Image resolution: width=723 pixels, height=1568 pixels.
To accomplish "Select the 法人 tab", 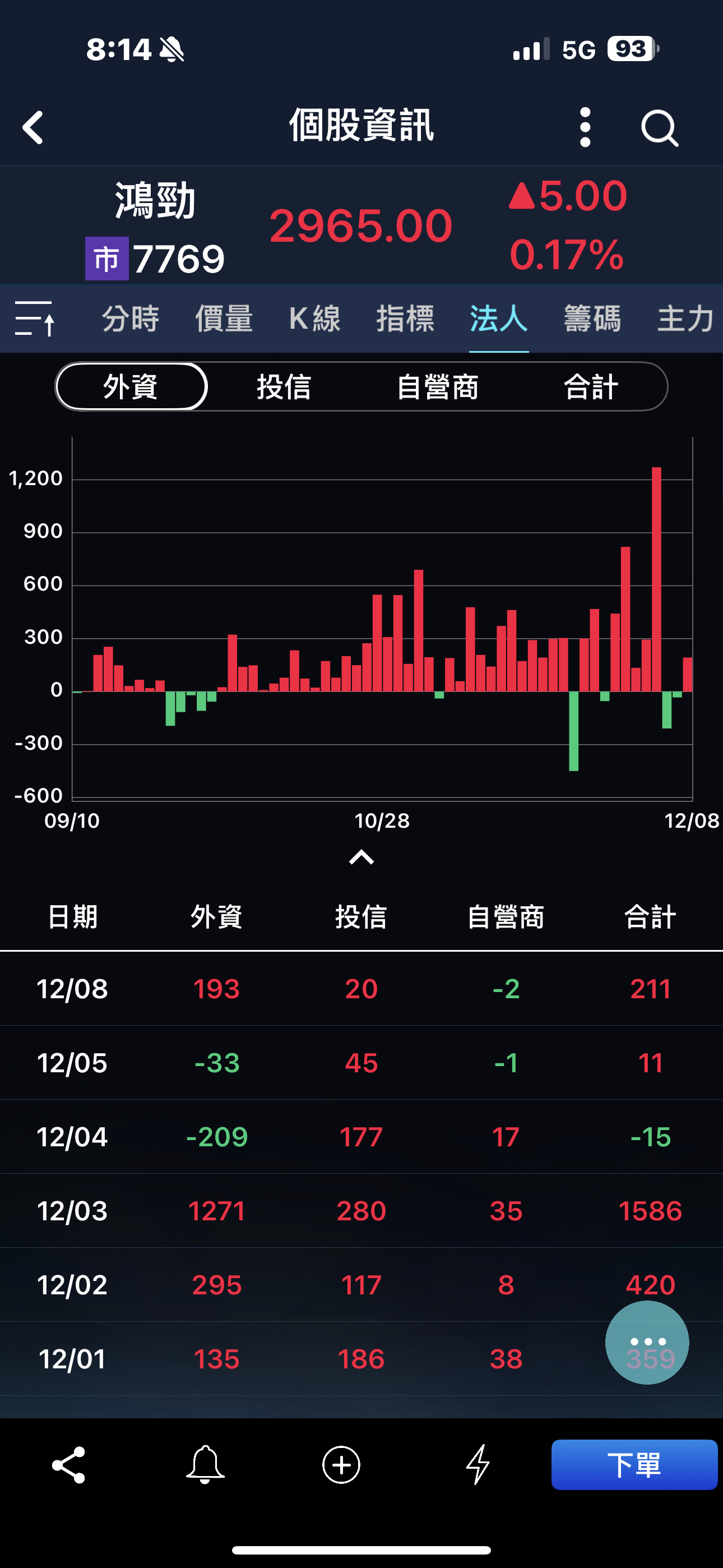I will pos(498,319).
